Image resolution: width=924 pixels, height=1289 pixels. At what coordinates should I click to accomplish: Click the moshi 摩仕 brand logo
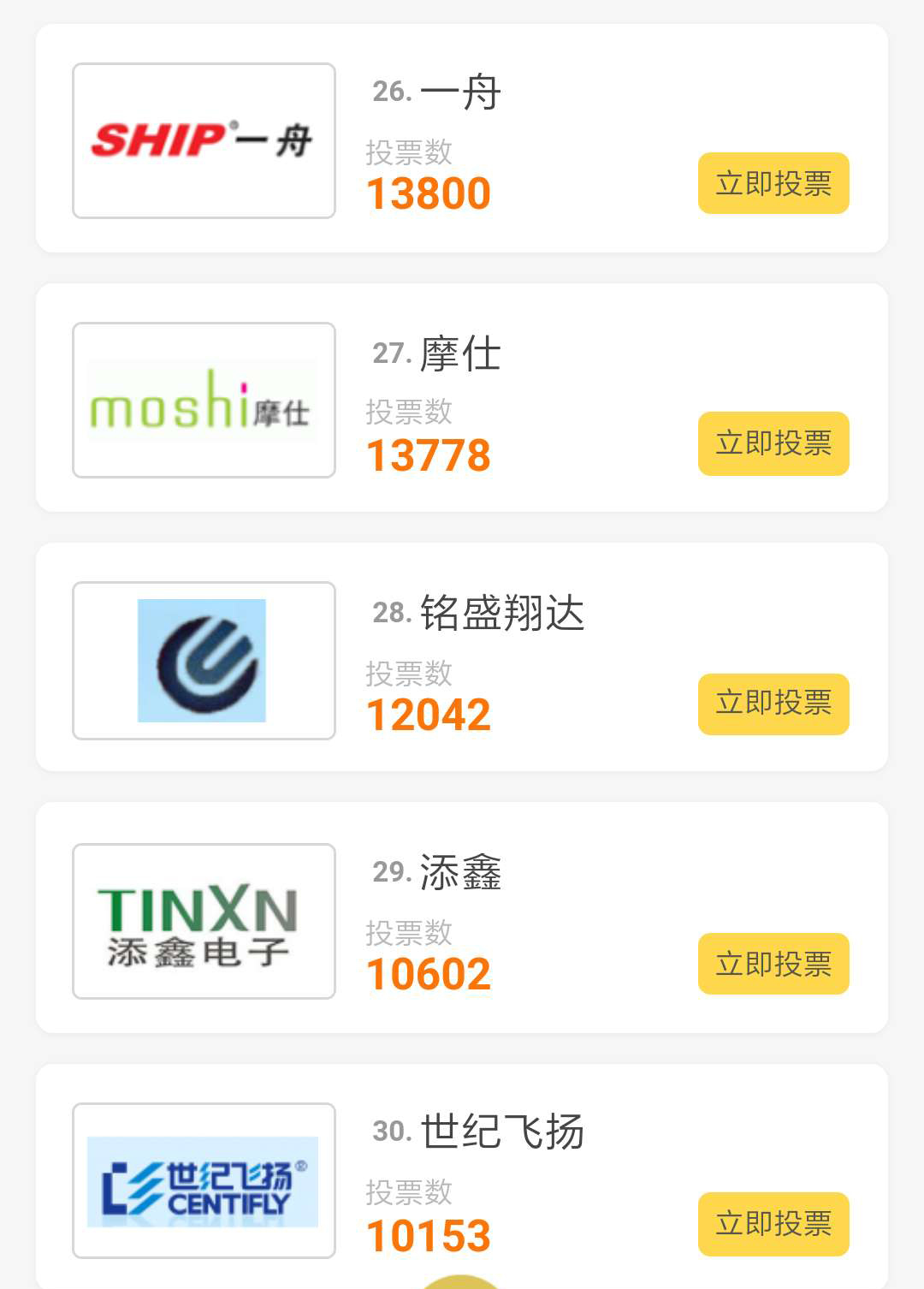click(203, 399)
